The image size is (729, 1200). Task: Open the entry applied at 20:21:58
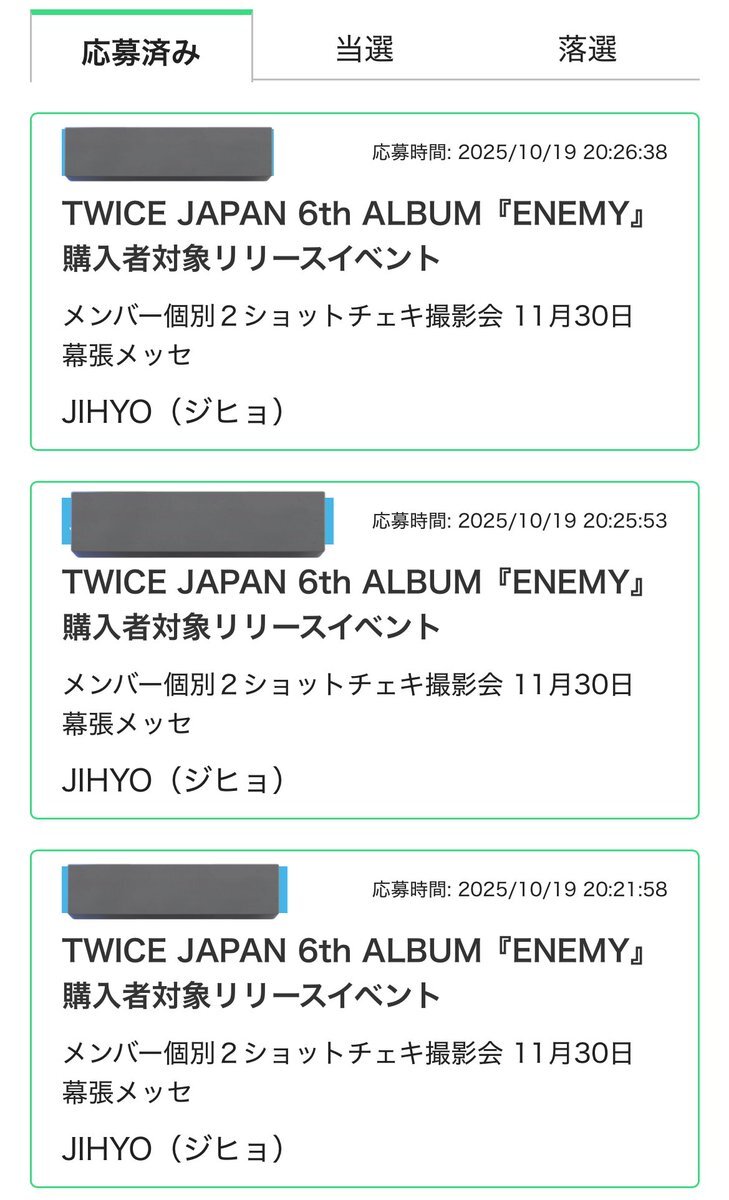pos(364,1018)
